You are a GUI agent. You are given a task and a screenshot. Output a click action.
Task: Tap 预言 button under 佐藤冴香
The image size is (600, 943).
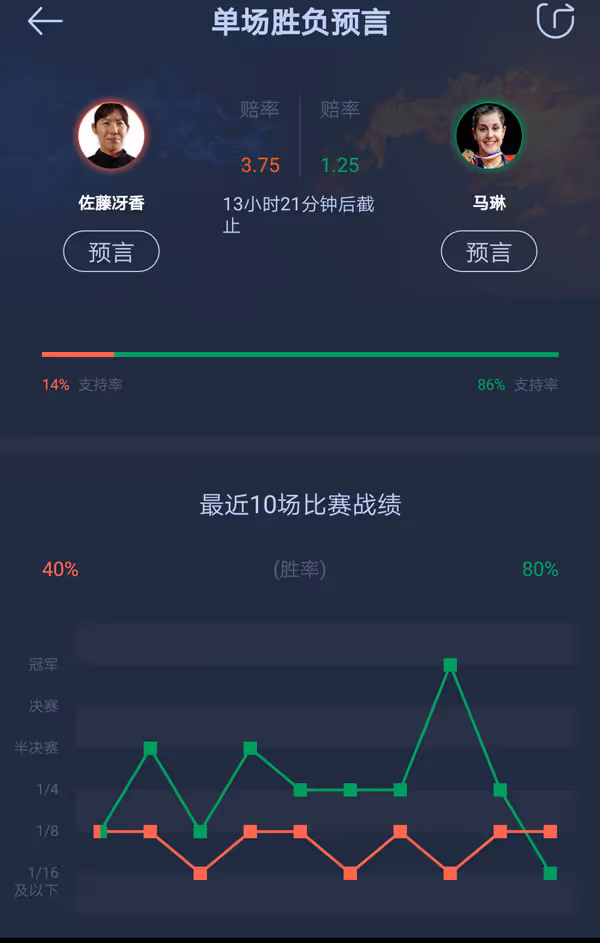click(x=111, y=252)
